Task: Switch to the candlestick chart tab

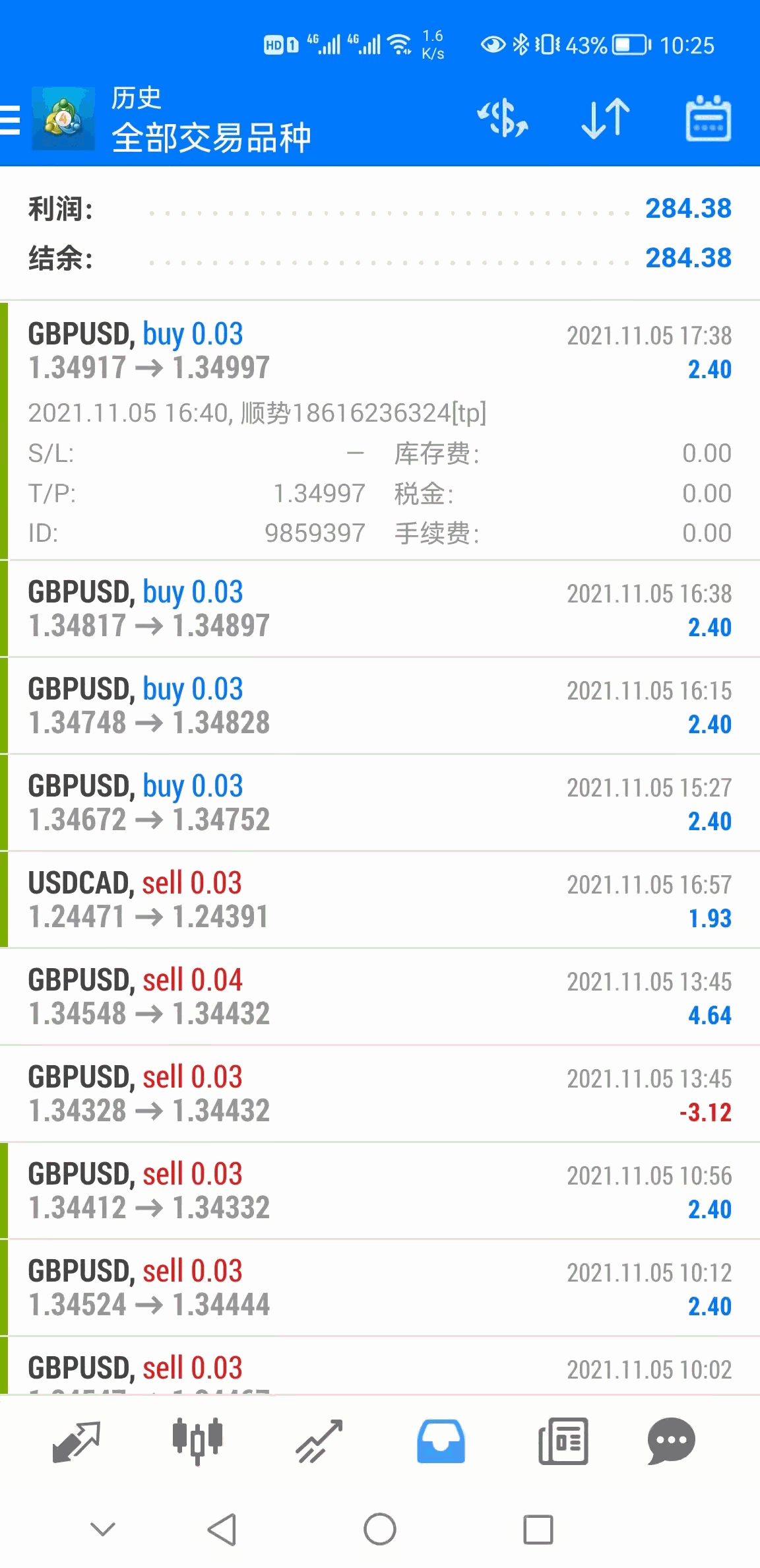Action: 197,1441
